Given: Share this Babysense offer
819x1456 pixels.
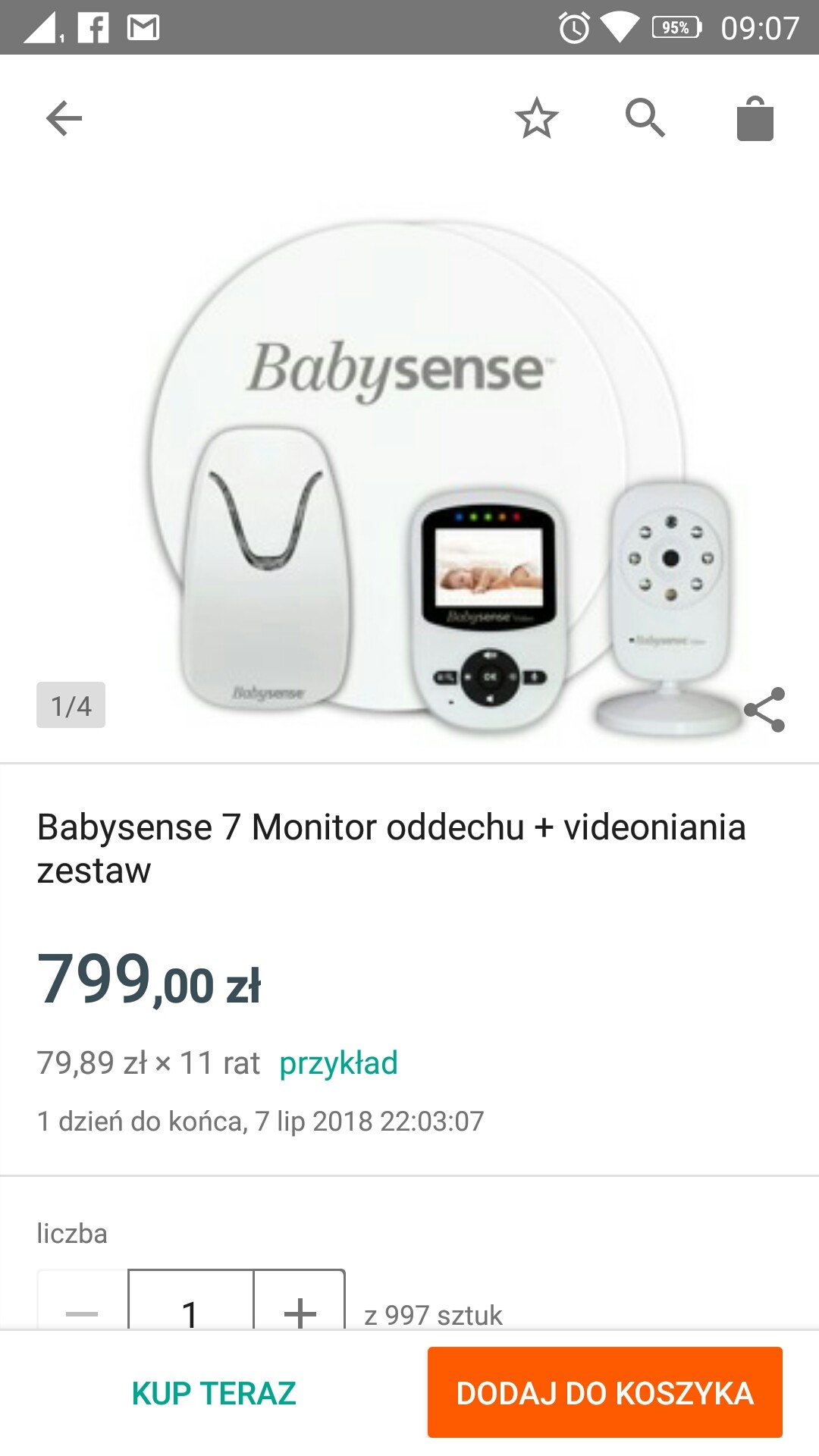Looking at the screenshot, I should 764,710.
